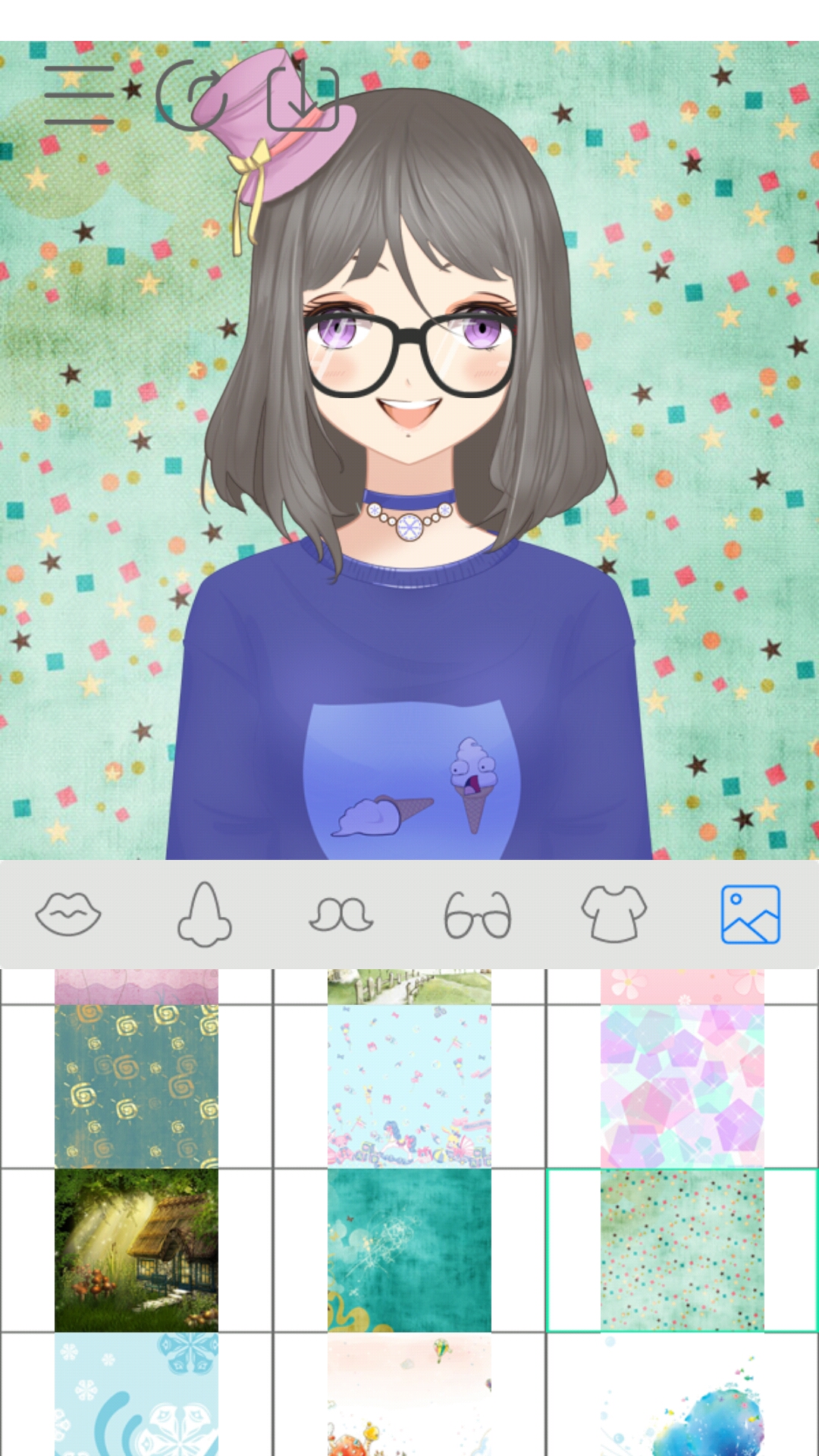Select the white background with balloon
This screenshot has height=1456, width=819.
[409, 1395]
